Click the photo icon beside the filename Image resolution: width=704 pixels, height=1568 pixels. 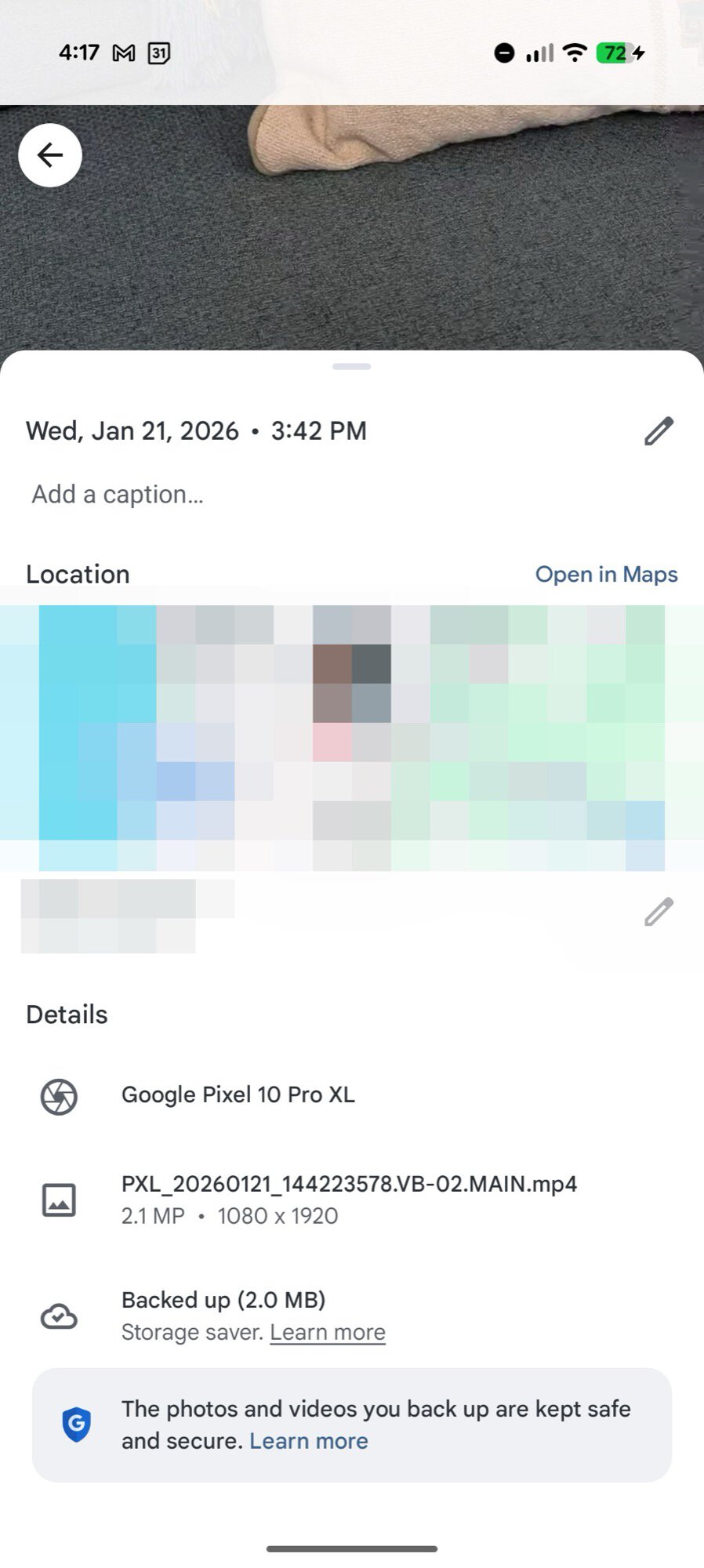pos(60,1200)
